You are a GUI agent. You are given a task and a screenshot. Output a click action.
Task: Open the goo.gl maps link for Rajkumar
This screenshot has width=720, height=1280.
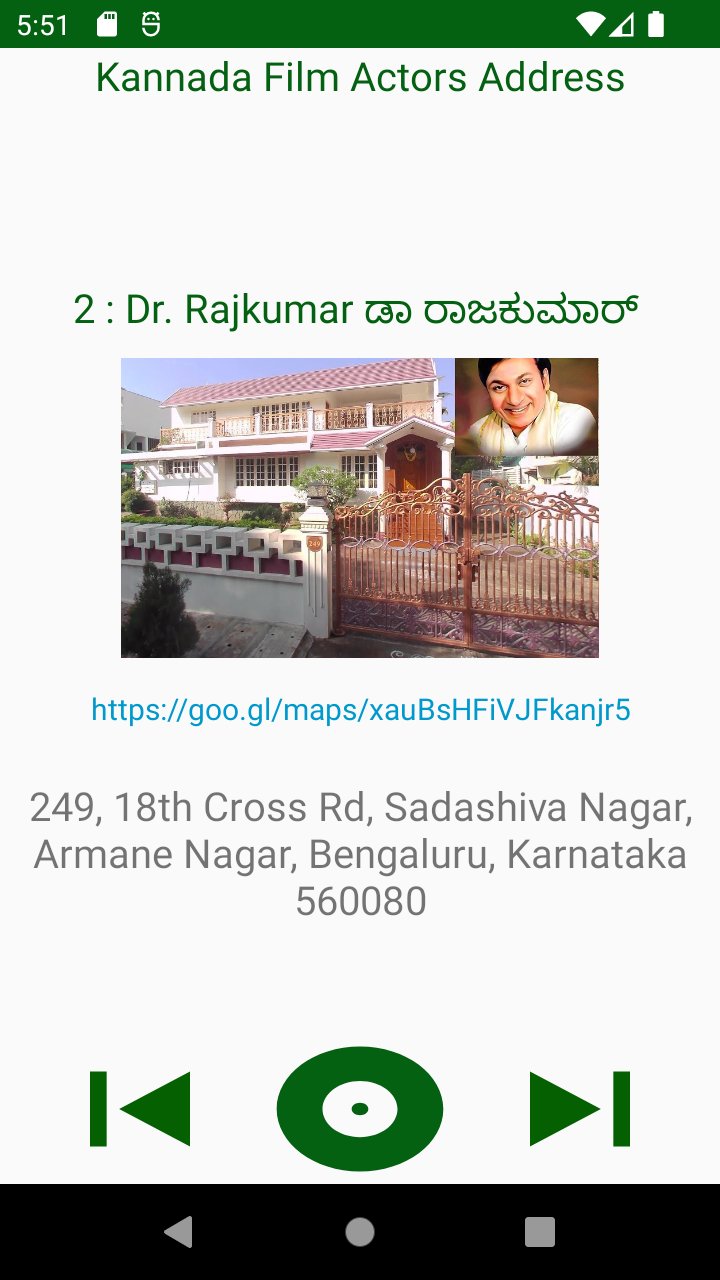(360, 711)
